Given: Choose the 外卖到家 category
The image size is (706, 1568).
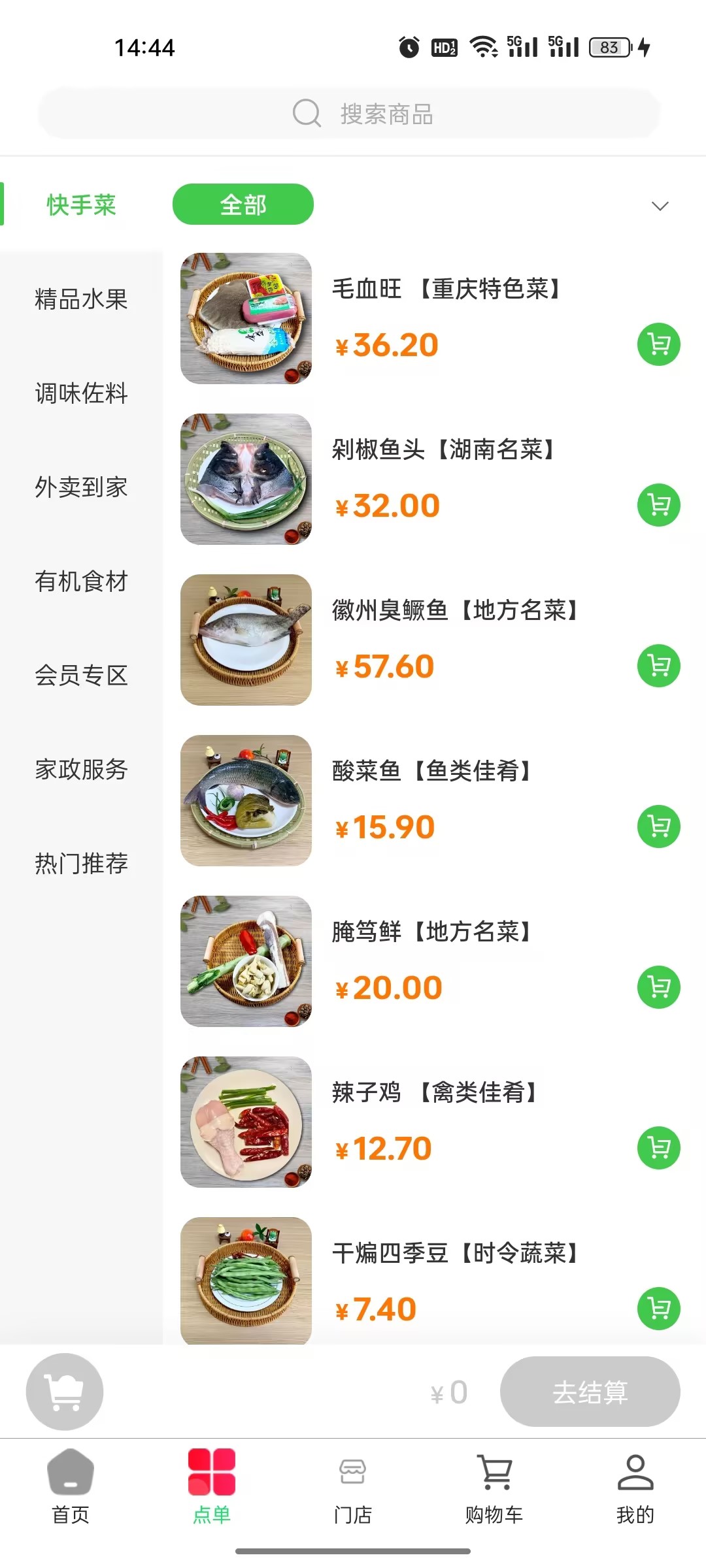Looking at the screenshot, I should [x=81, y=487].
